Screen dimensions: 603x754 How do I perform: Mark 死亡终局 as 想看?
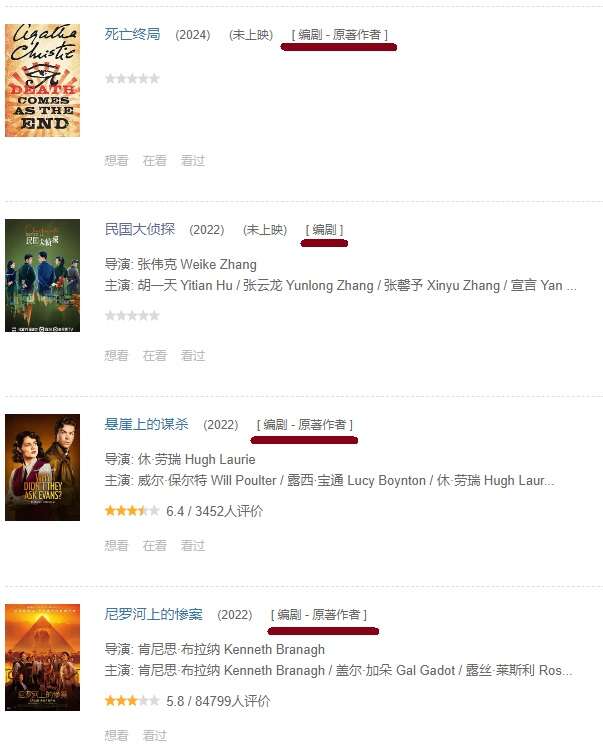[116, 161]
